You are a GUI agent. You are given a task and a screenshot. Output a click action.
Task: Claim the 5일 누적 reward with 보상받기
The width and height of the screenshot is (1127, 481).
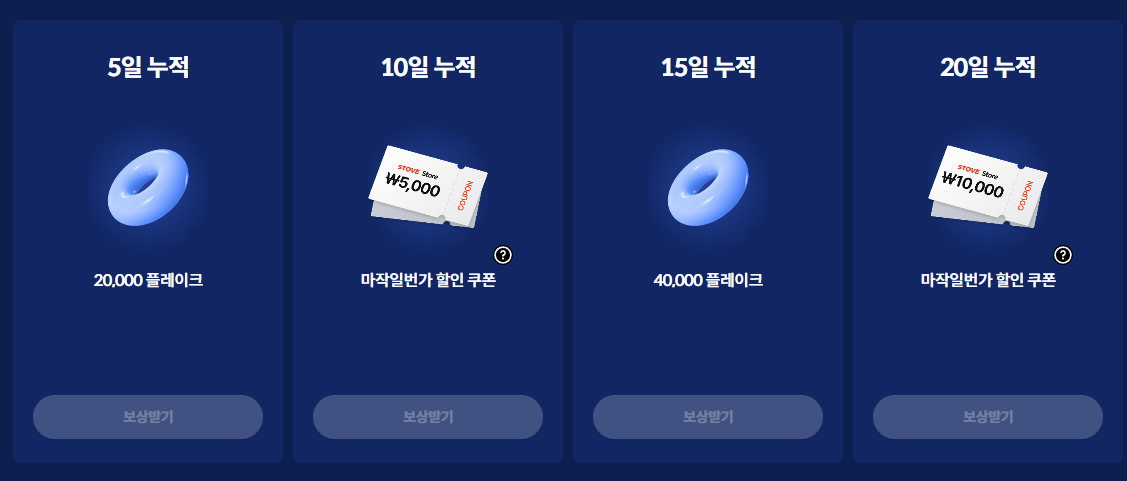[x=148, y=417]
